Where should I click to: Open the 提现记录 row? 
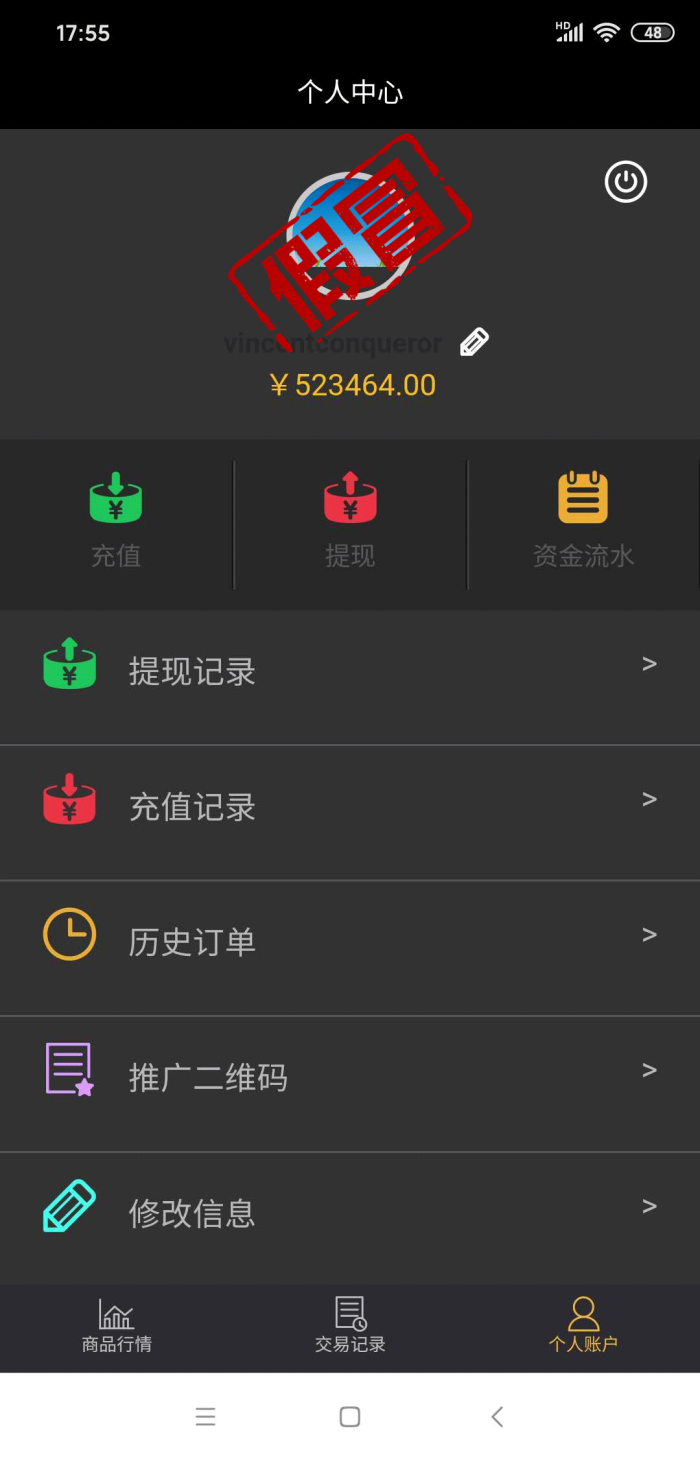[x=350, y=672]
